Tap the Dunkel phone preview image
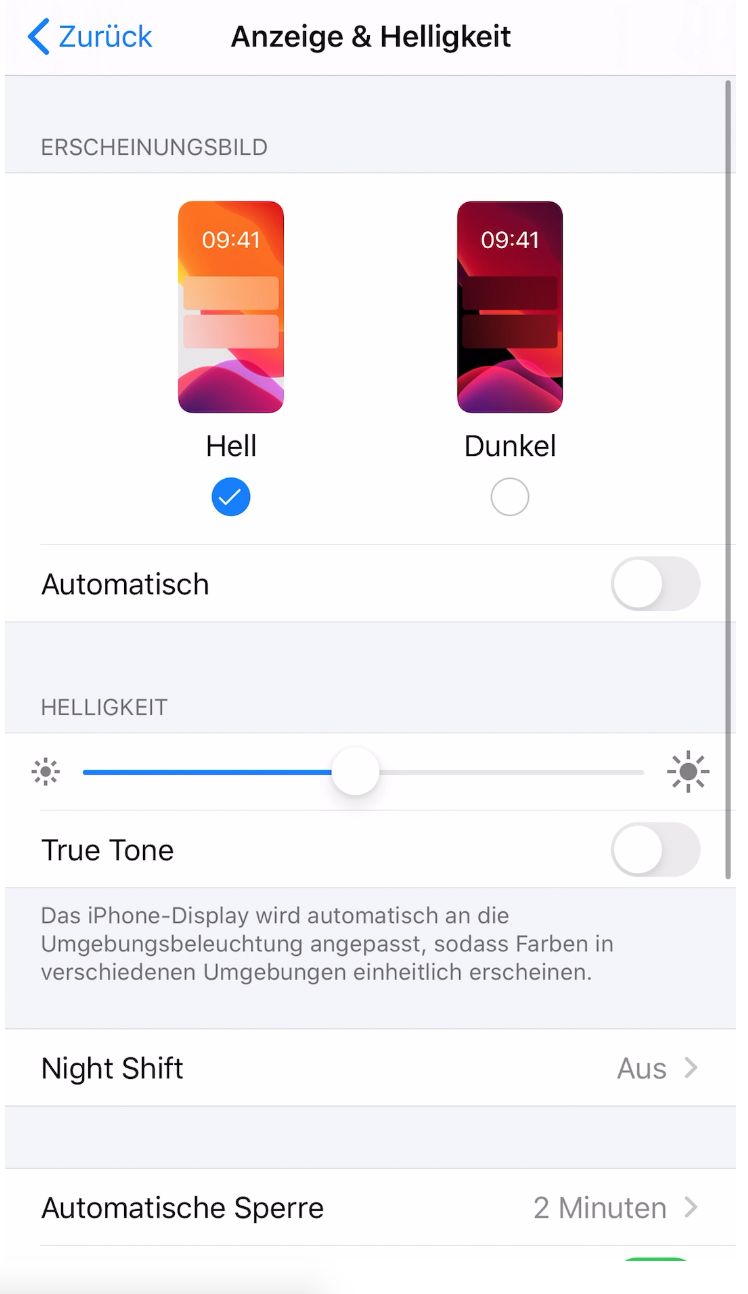 click(510, 307)
